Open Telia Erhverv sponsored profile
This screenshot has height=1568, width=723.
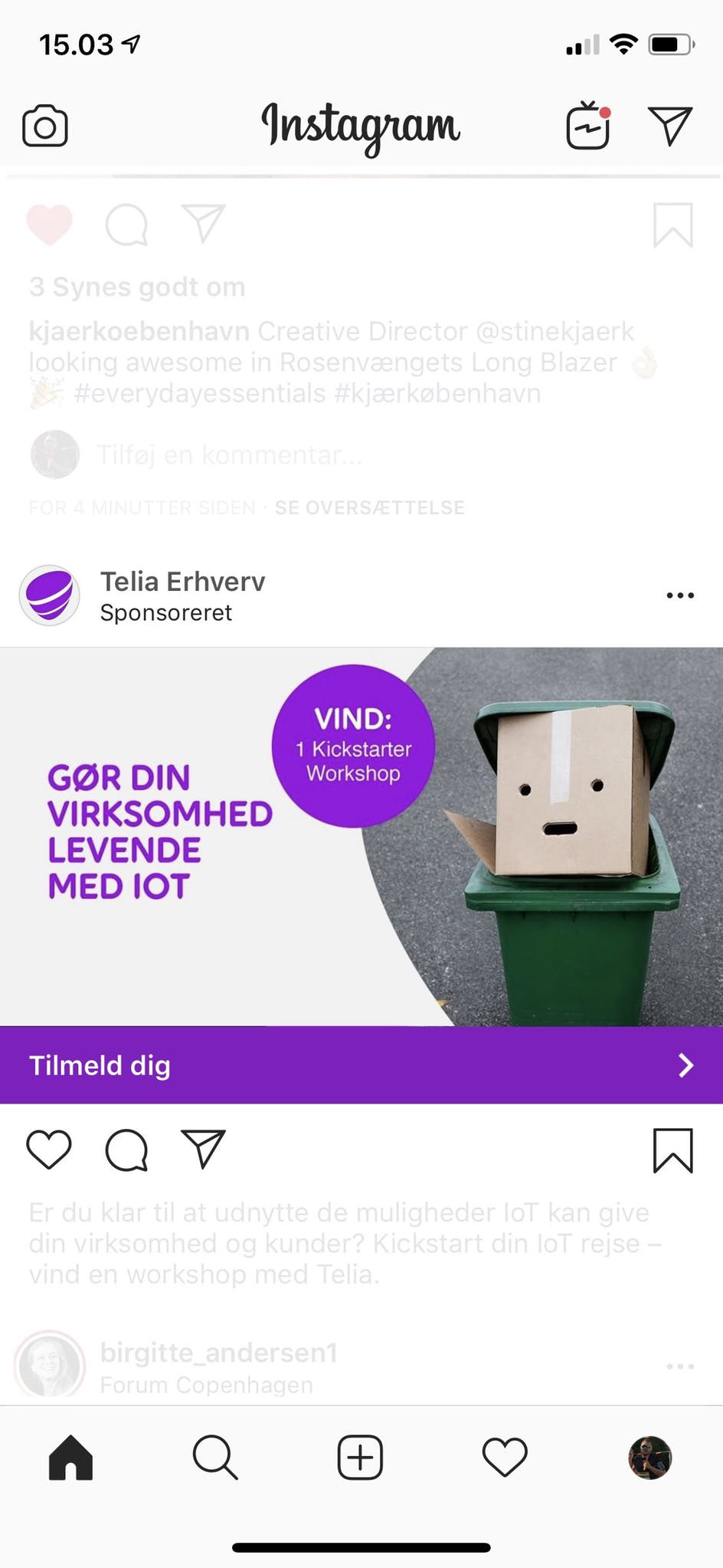click(x=182, y=582)
